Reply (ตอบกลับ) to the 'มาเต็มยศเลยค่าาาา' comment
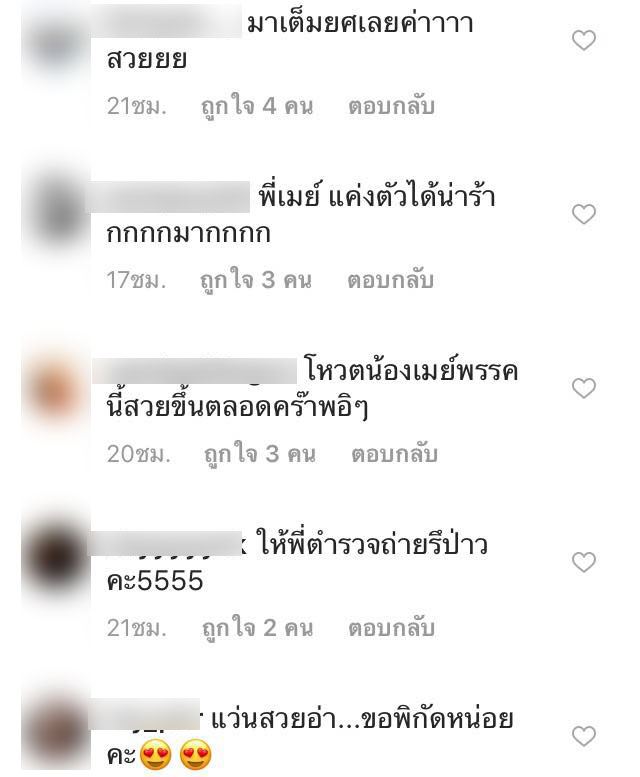Image resolution: width=640 pixels, height=777 pixels. pos(391,107)
